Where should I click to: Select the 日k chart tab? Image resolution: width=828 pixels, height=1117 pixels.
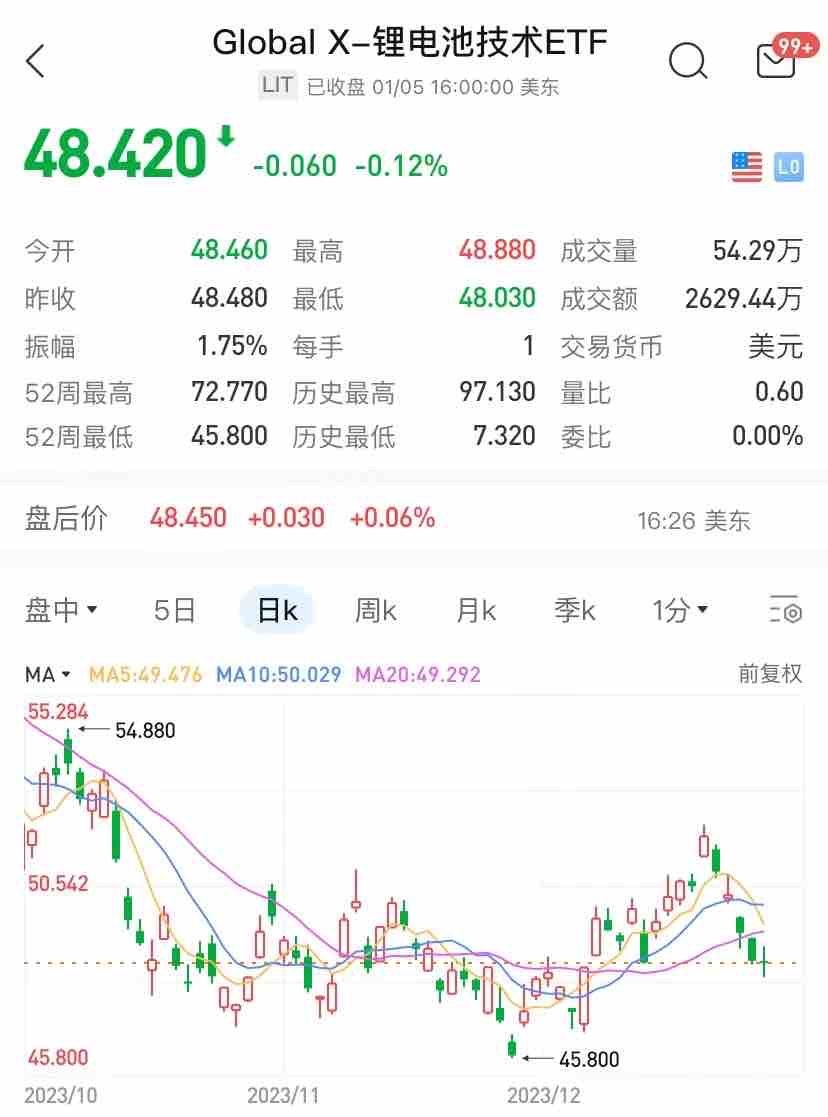coord(277,610)
